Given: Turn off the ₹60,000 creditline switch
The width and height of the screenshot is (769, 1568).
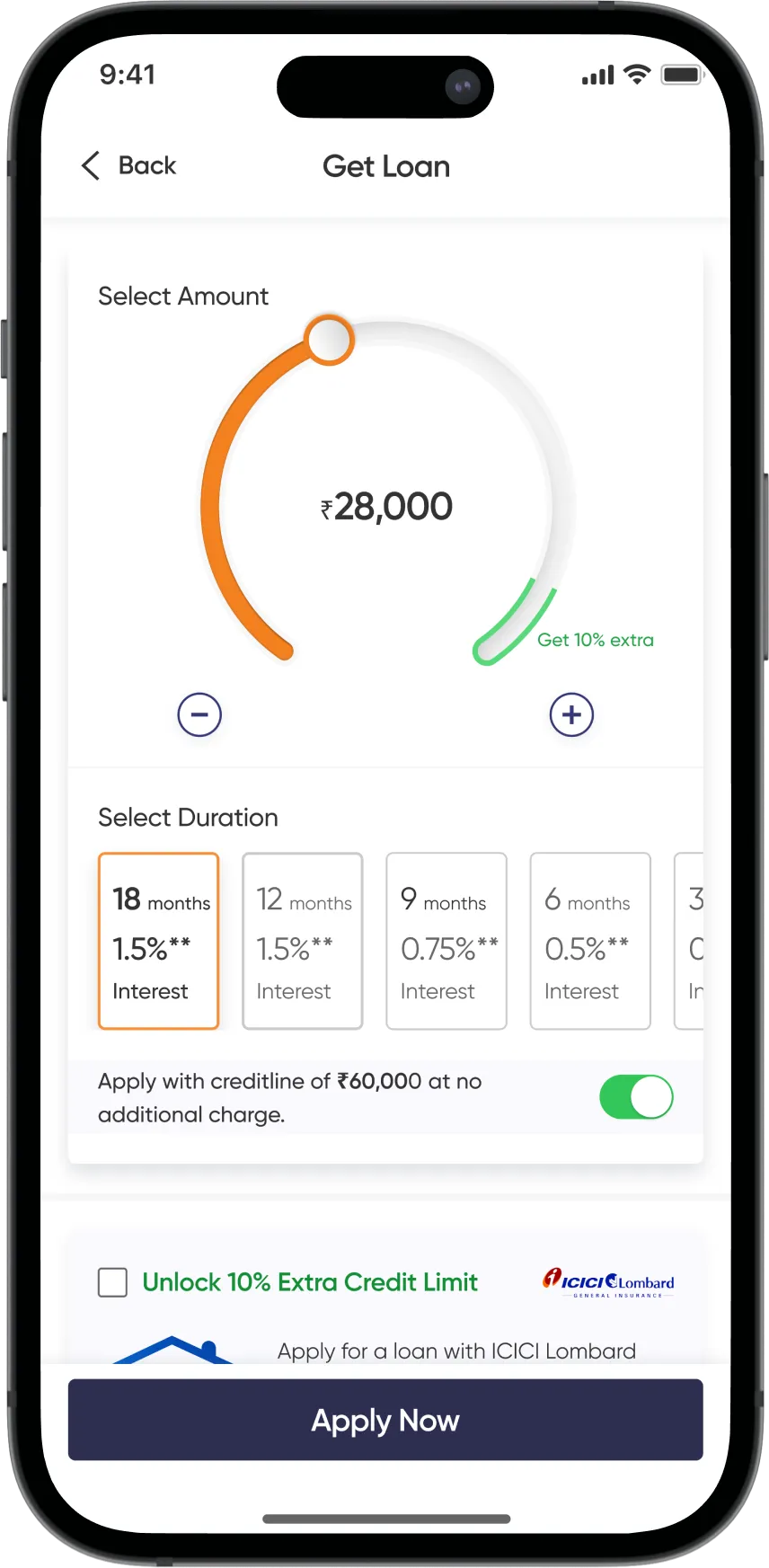Looking at the screenshot, I should click(x=636, y=1097).
